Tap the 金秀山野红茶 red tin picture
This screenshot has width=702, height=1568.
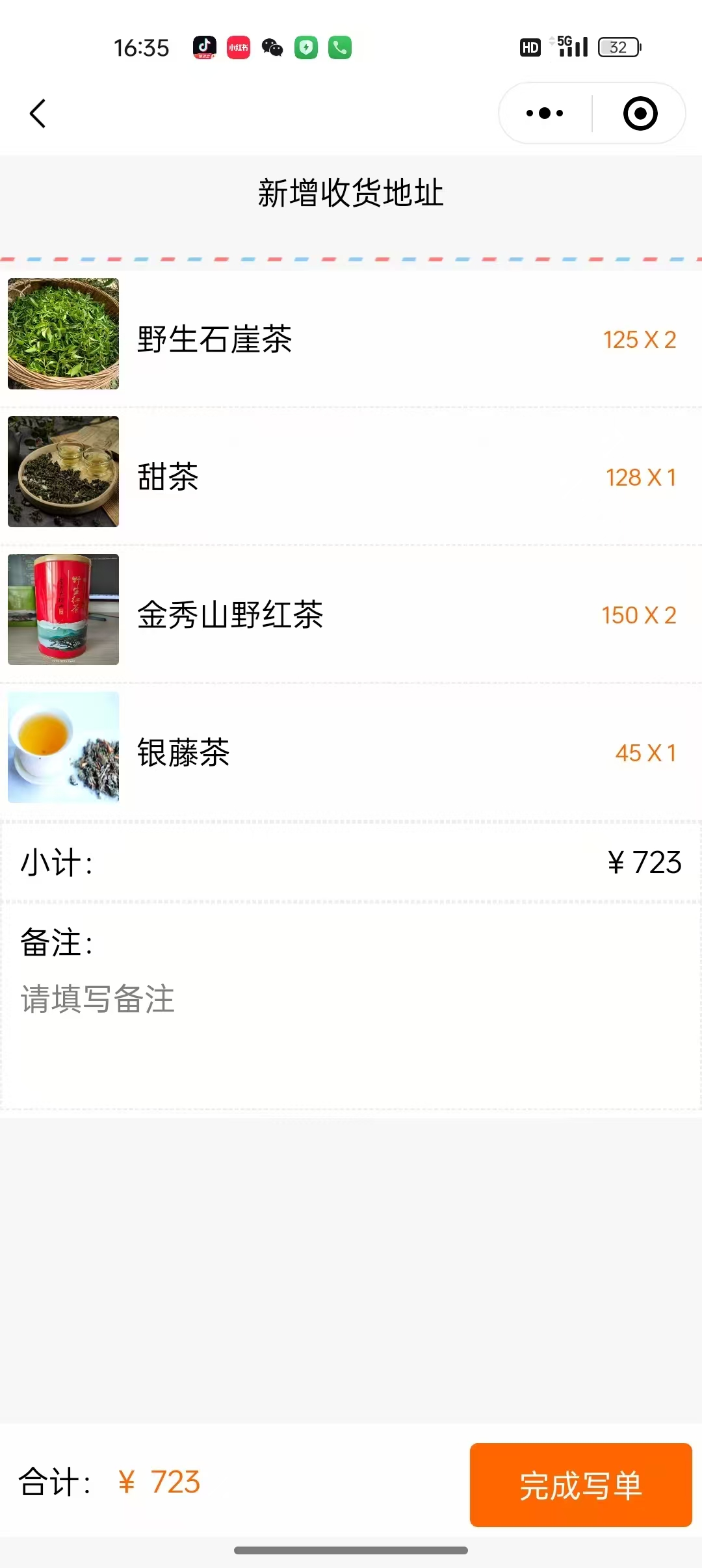click(x=62, y=610)
